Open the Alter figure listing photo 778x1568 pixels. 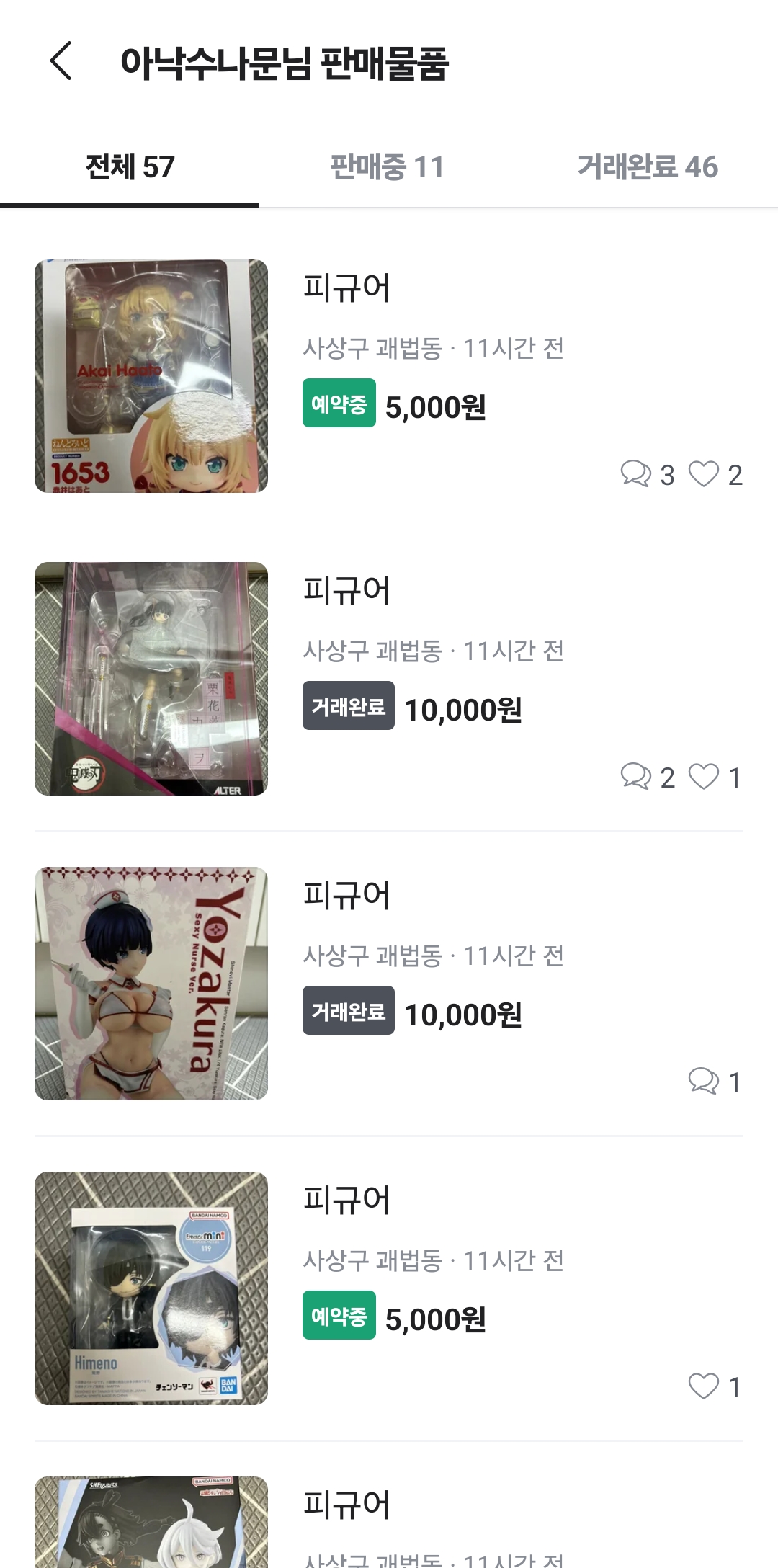(x=151, y=679)
